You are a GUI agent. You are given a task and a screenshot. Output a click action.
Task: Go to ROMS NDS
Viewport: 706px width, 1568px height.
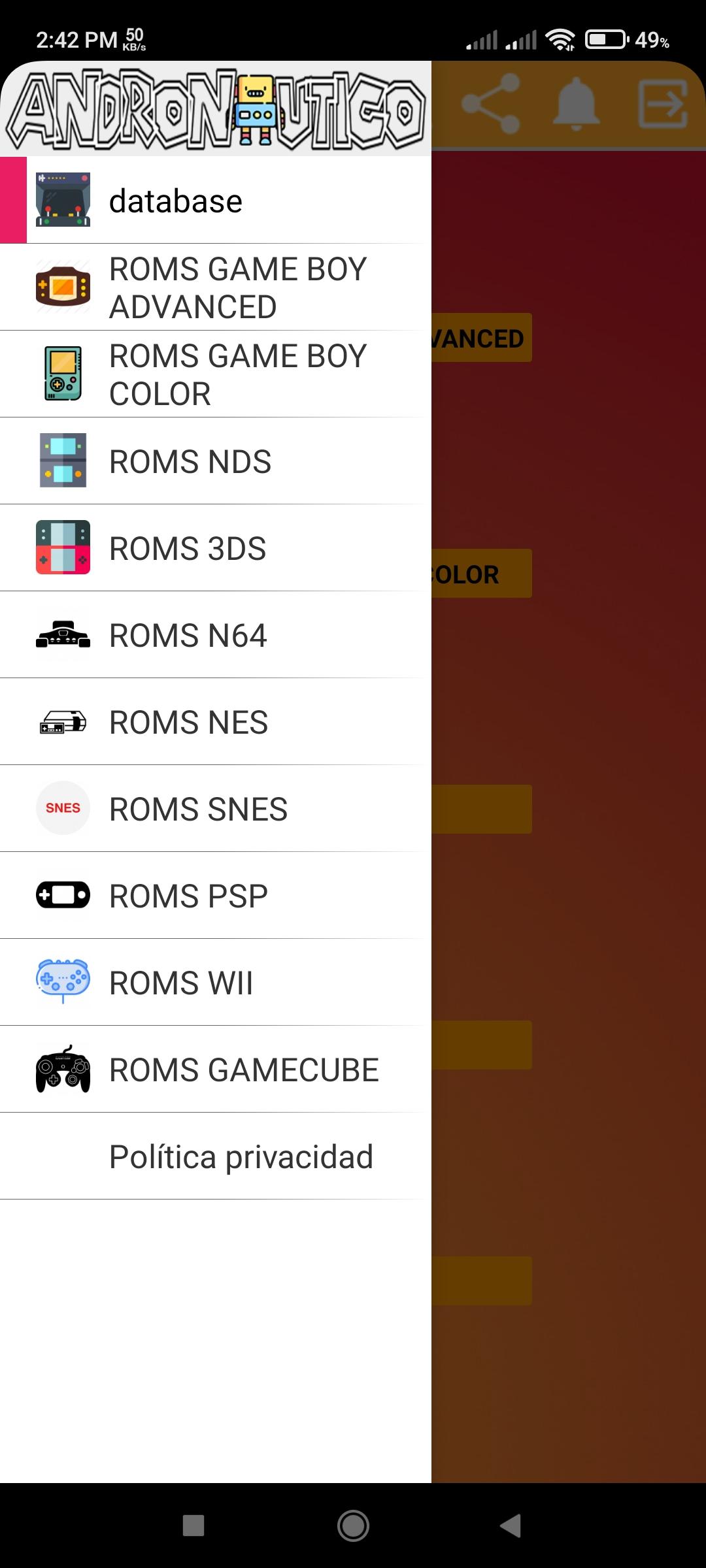click(x=216, y=461)
